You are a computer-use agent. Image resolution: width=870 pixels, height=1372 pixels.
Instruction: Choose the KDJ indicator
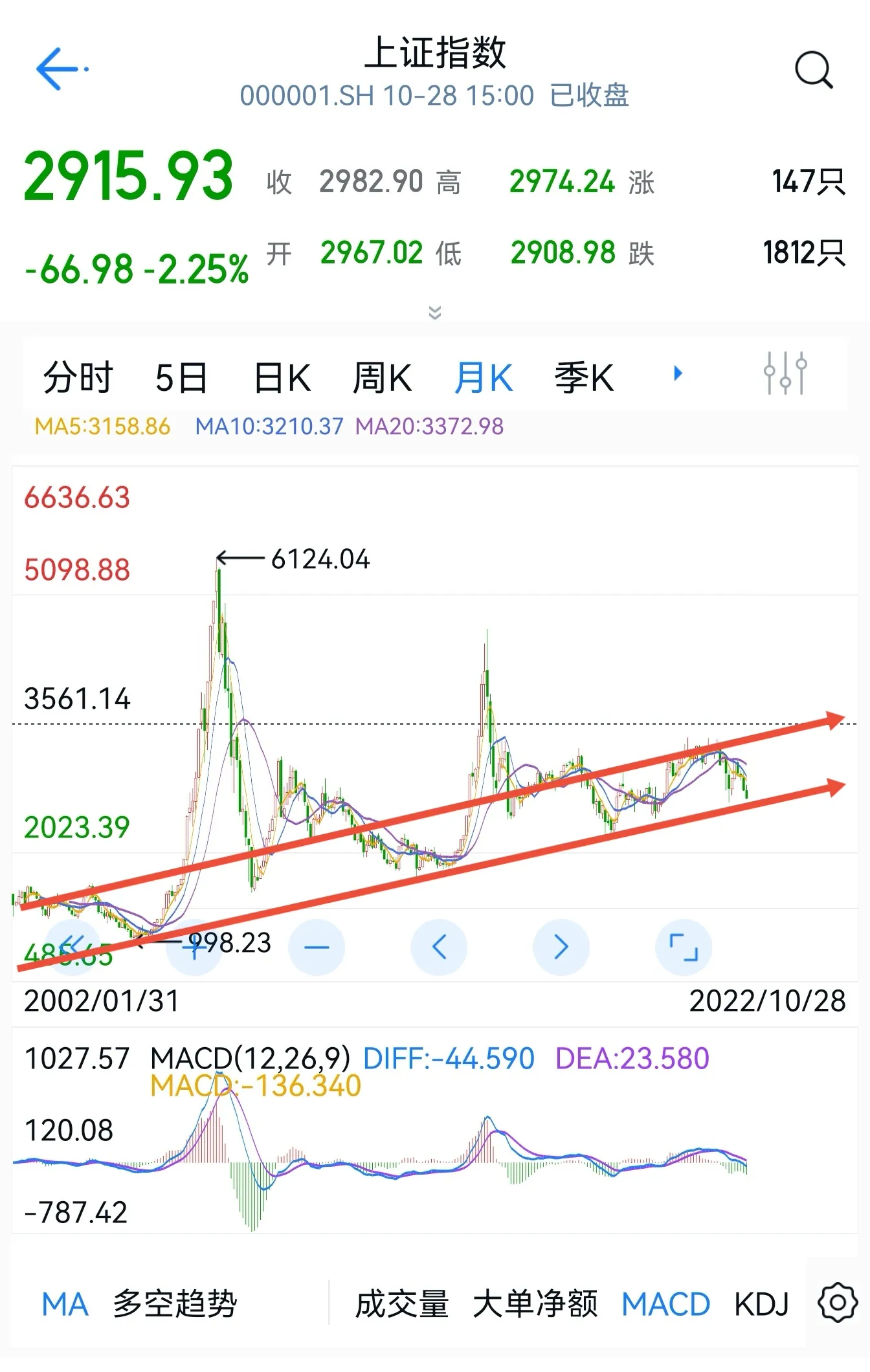(x=761, y=1304)
